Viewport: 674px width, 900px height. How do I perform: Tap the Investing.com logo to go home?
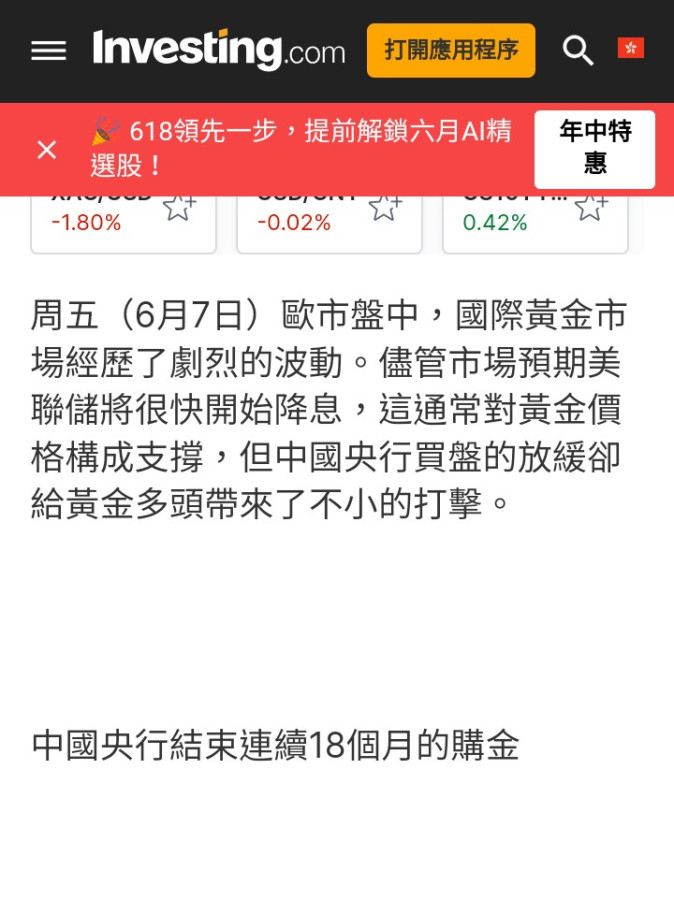click(x=219, y=50)
